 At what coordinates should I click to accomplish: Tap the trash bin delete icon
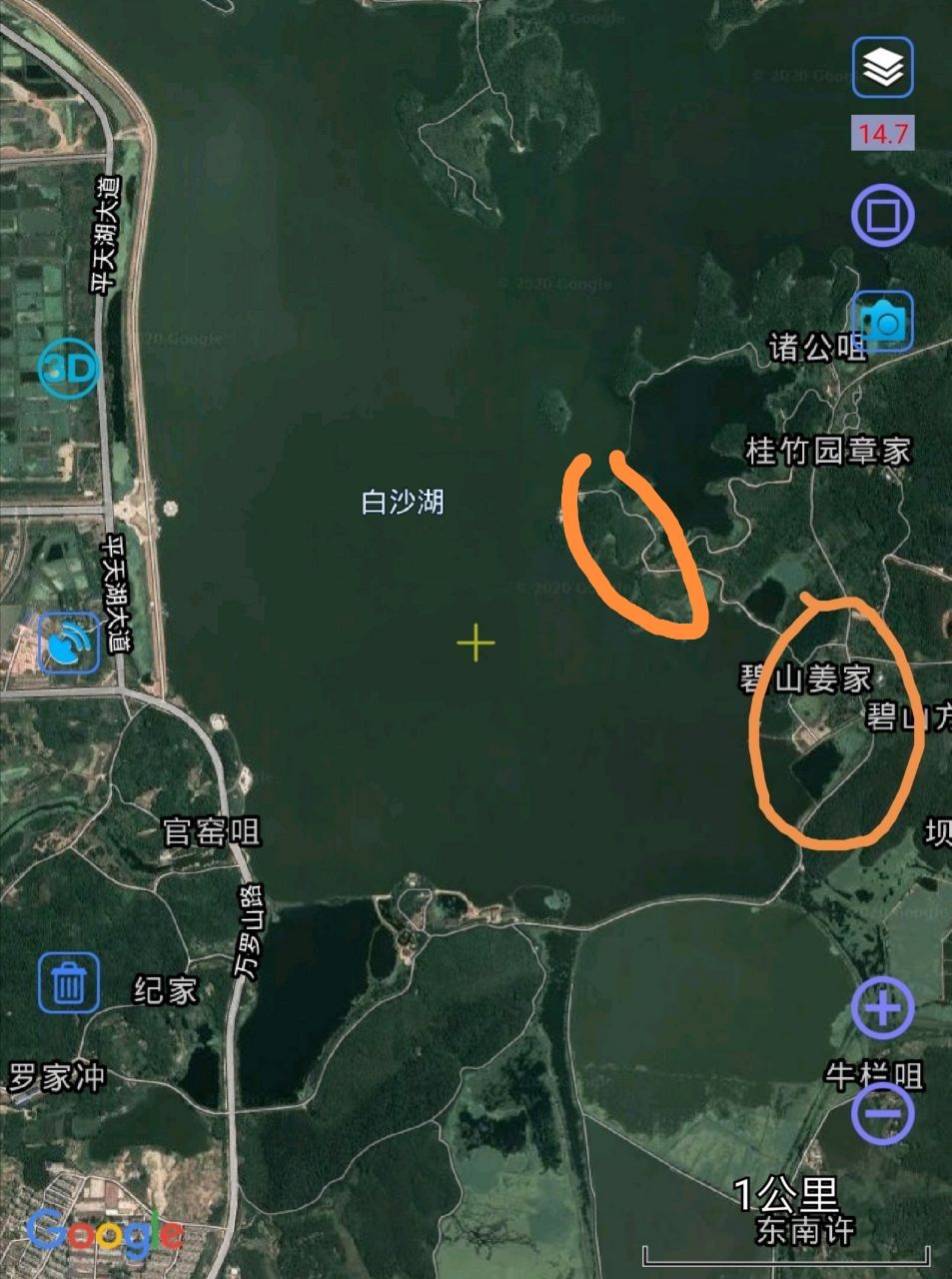69,982
